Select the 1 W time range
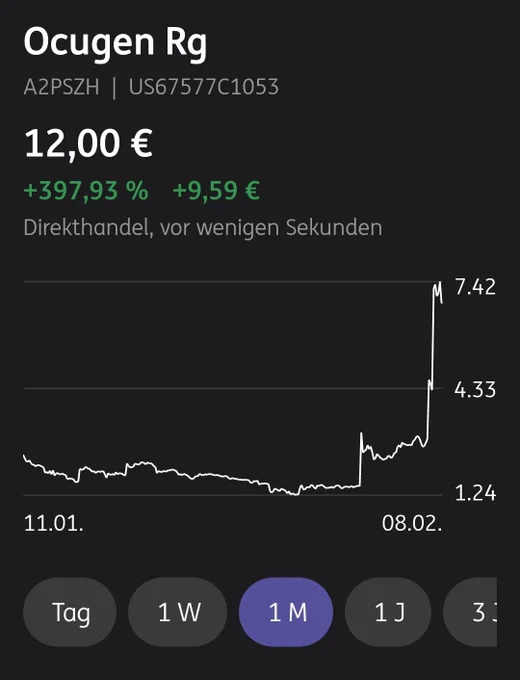The image size is (520, 680). point(177,612)
